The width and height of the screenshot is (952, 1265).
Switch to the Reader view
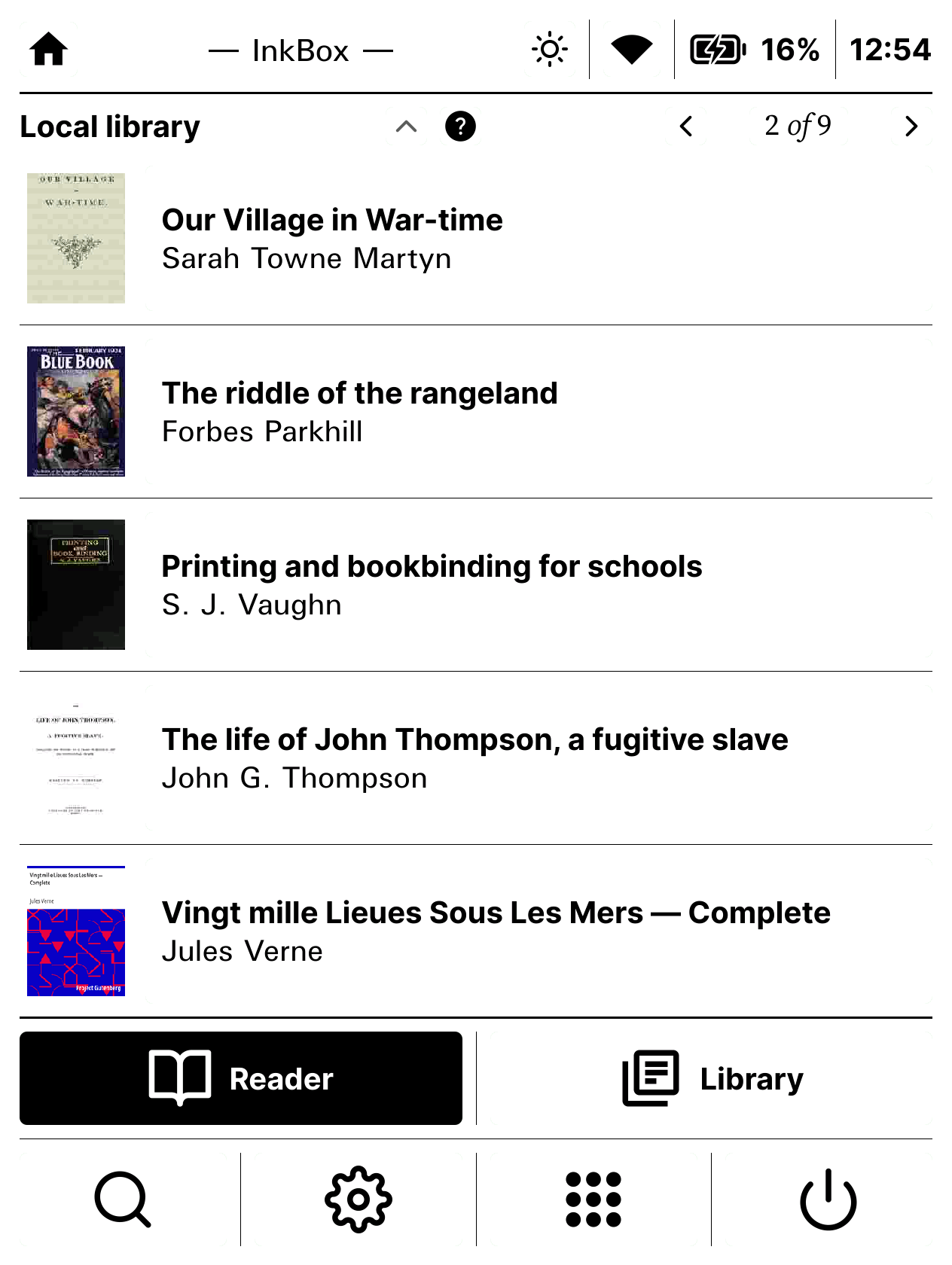point(241,1078)
